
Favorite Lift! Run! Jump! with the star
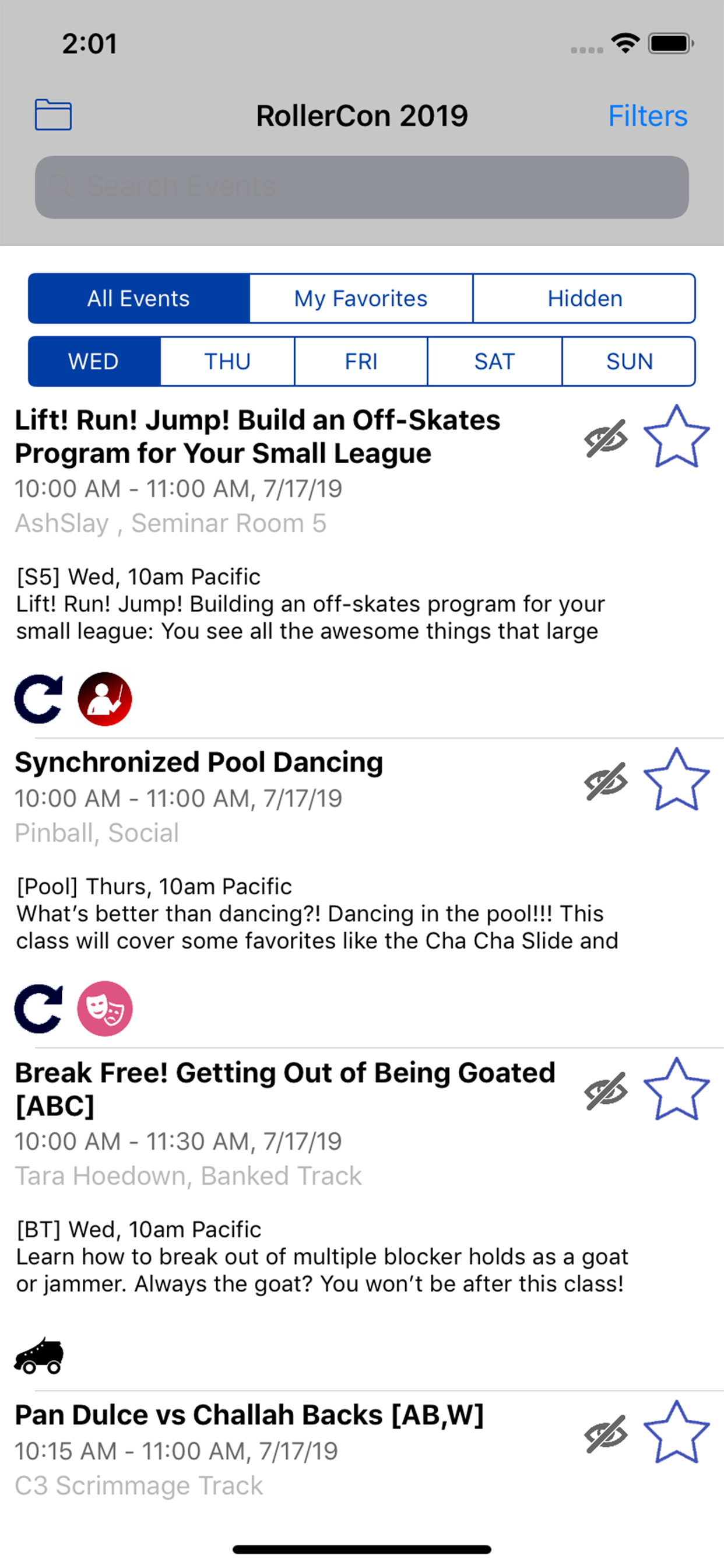677,435
